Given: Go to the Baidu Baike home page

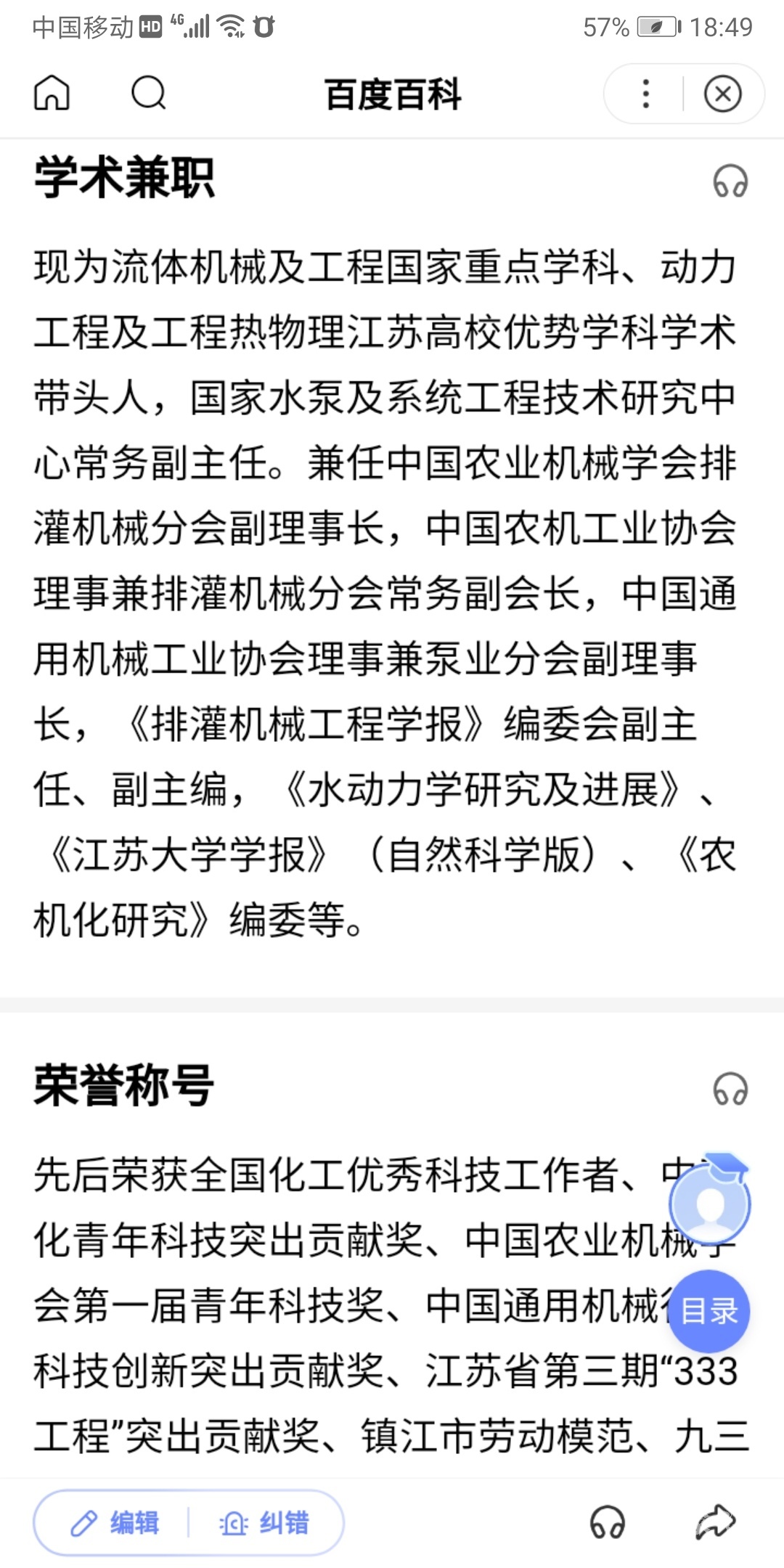Looking at the screenshot, I should [52, 94].
